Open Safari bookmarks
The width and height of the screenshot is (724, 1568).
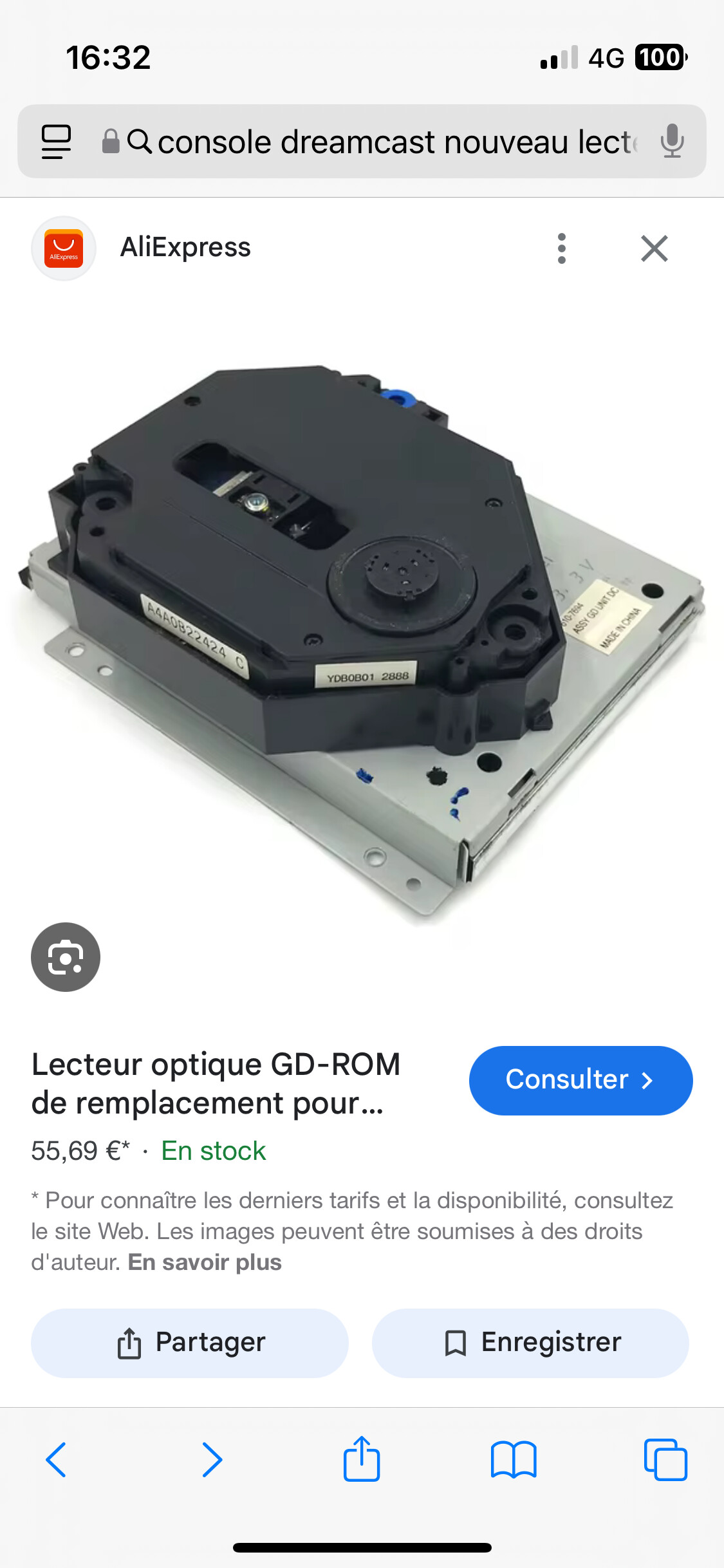[513, 1460]
